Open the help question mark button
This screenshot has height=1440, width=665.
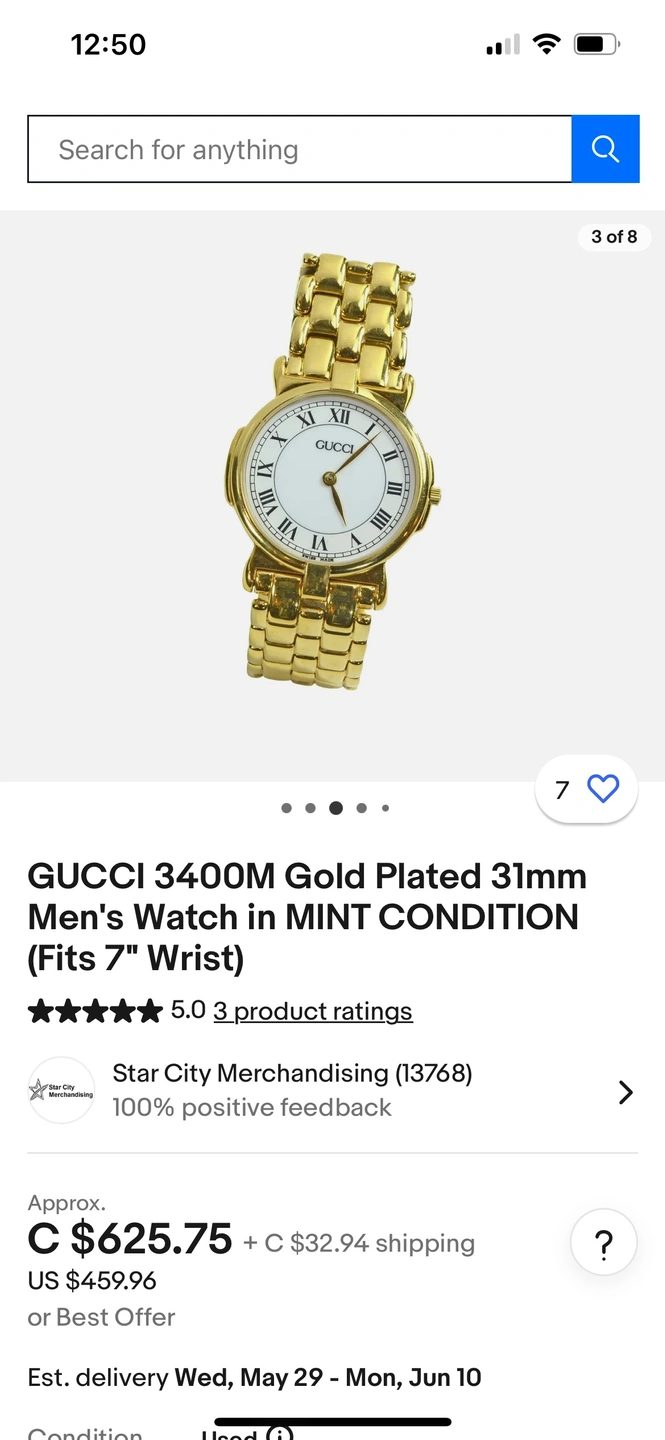coord(603,1245)
